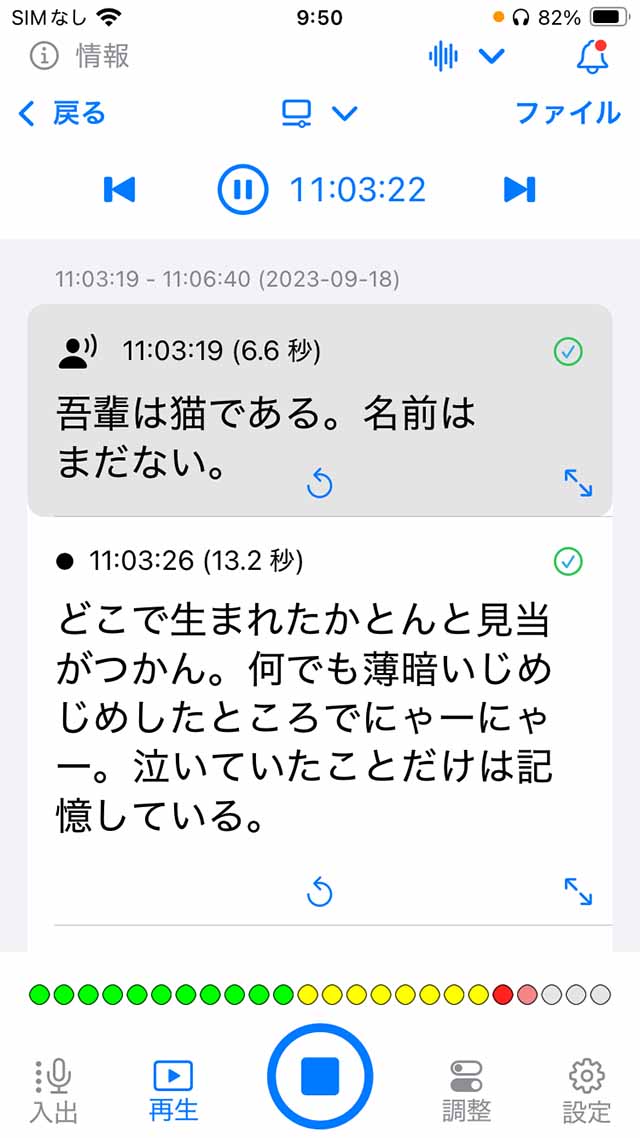Screen dimensions: 640x1138
Task: Replay the 吾輩は猫である entry
Action: pos(319,485)
